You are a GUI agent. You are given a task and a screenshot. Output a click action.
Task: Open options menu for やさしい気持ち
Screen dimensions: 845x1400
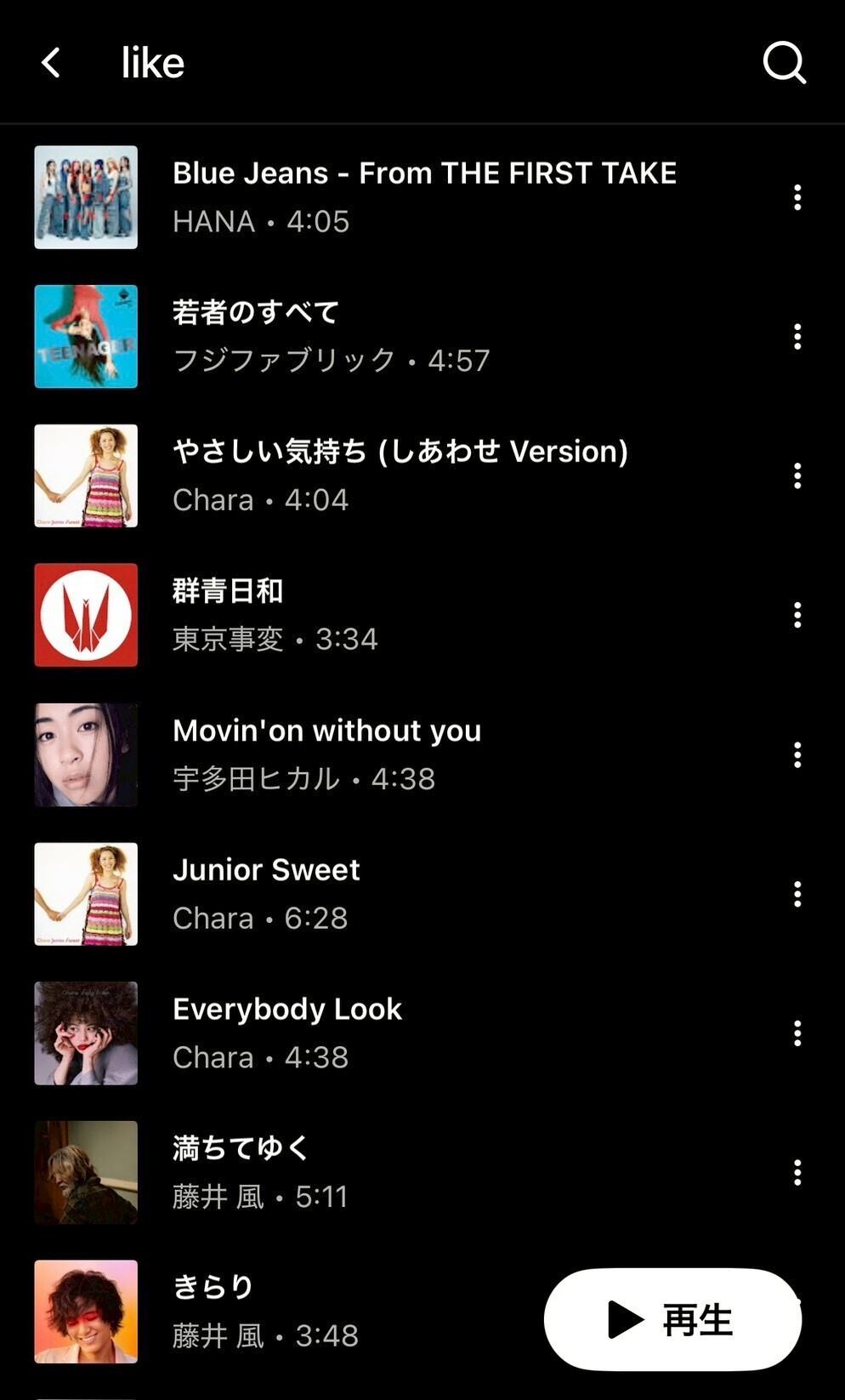coord(797,476)
